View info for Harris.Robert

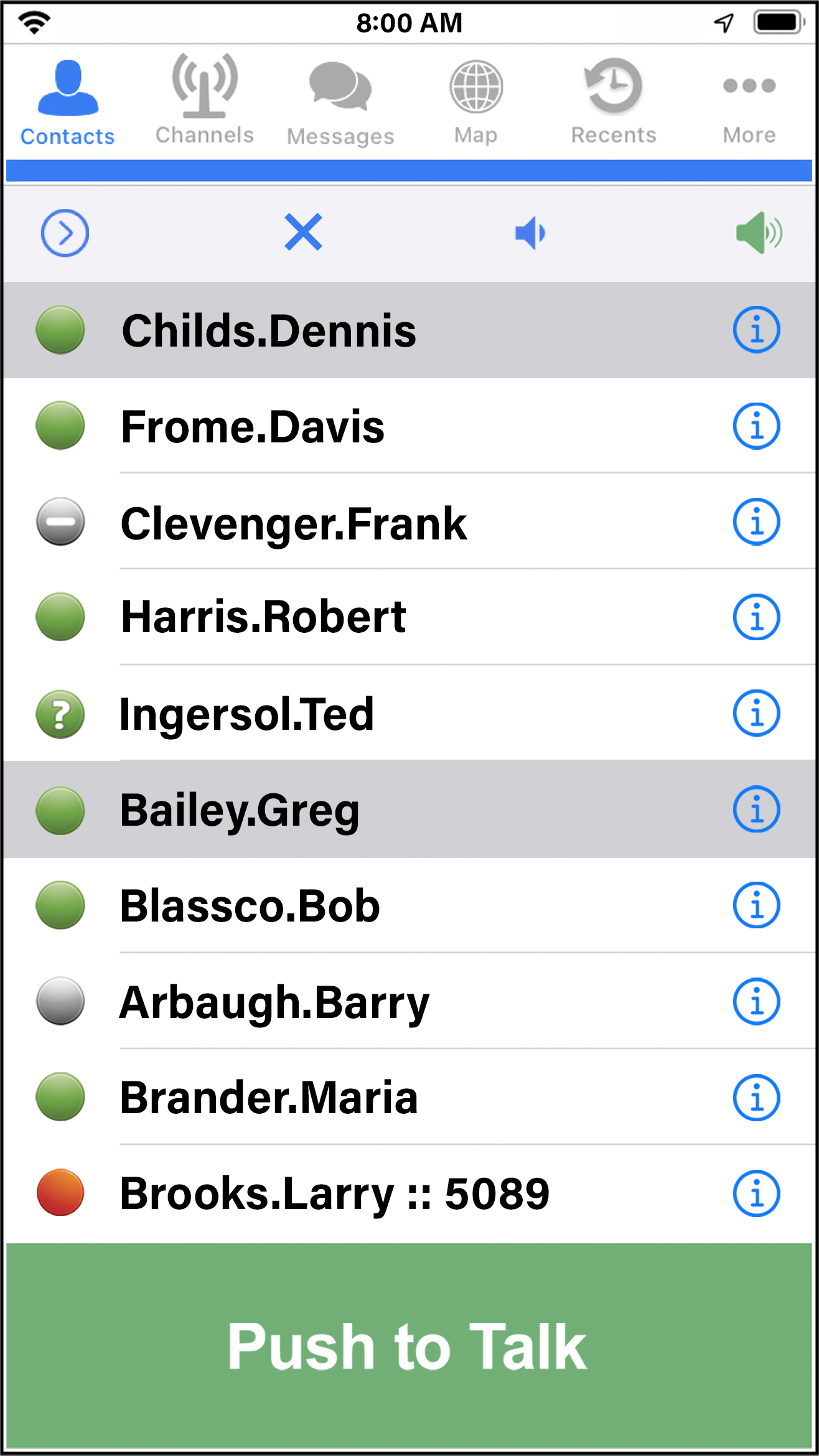tap(756, 617)
